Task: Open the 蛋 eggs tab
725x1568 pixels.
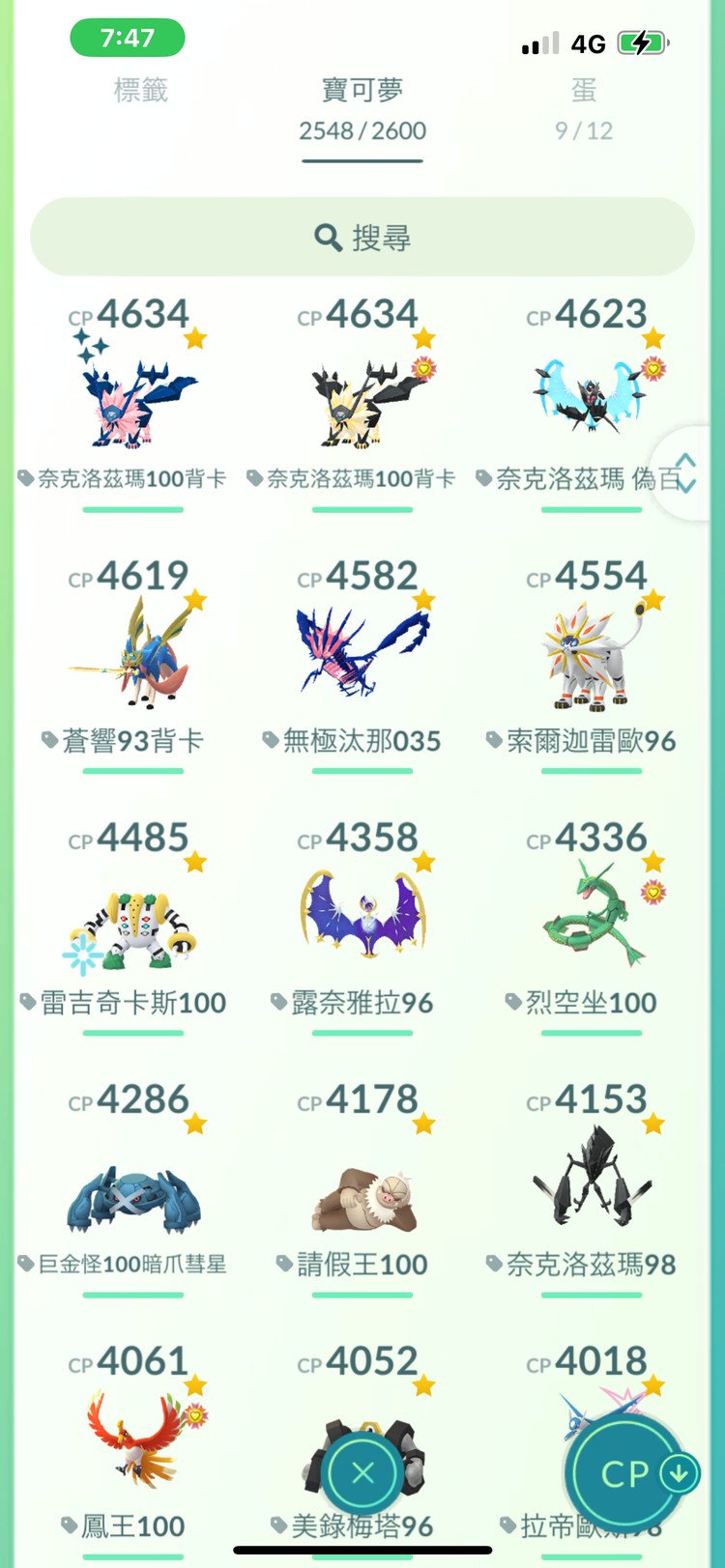Action: point(586,92)
